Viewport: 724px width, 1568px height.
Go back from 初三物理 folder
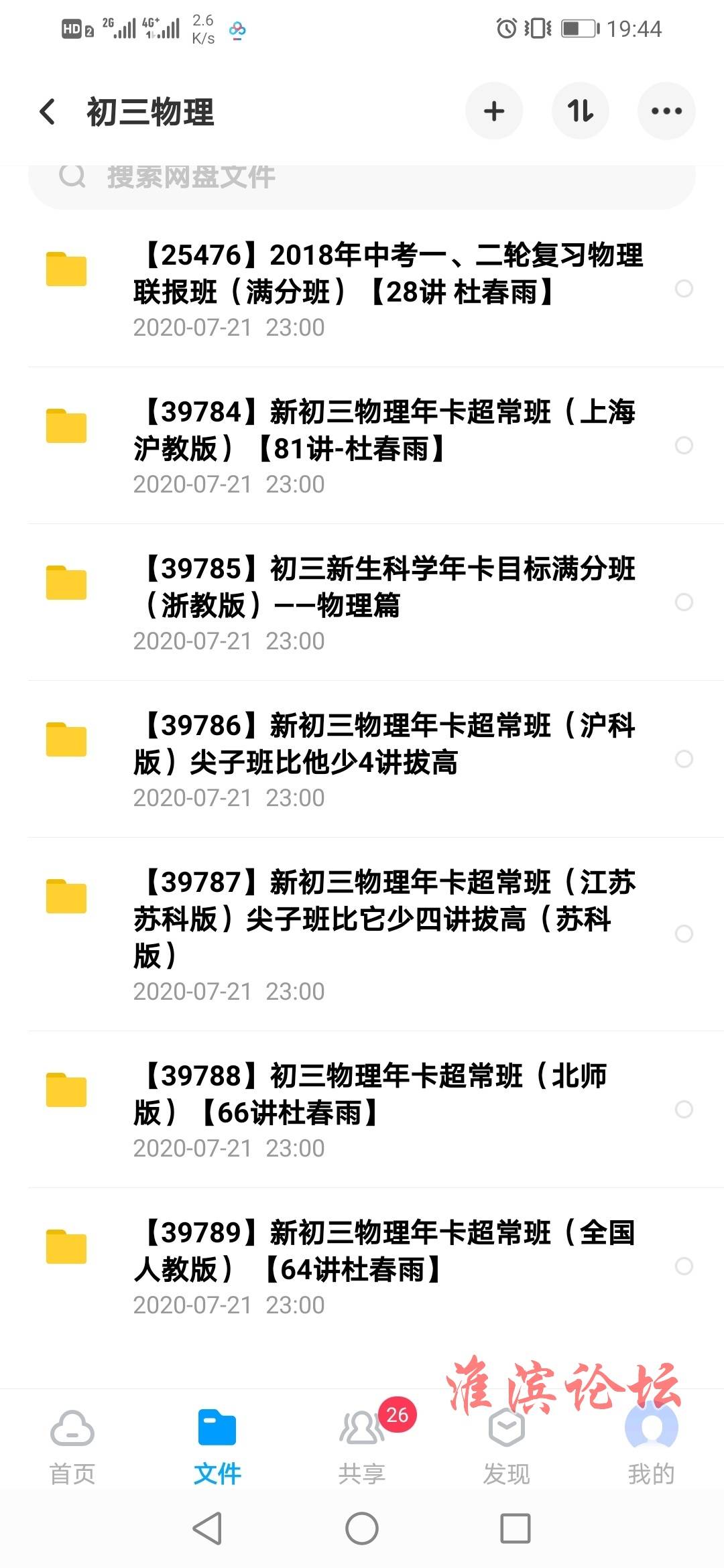47,111
